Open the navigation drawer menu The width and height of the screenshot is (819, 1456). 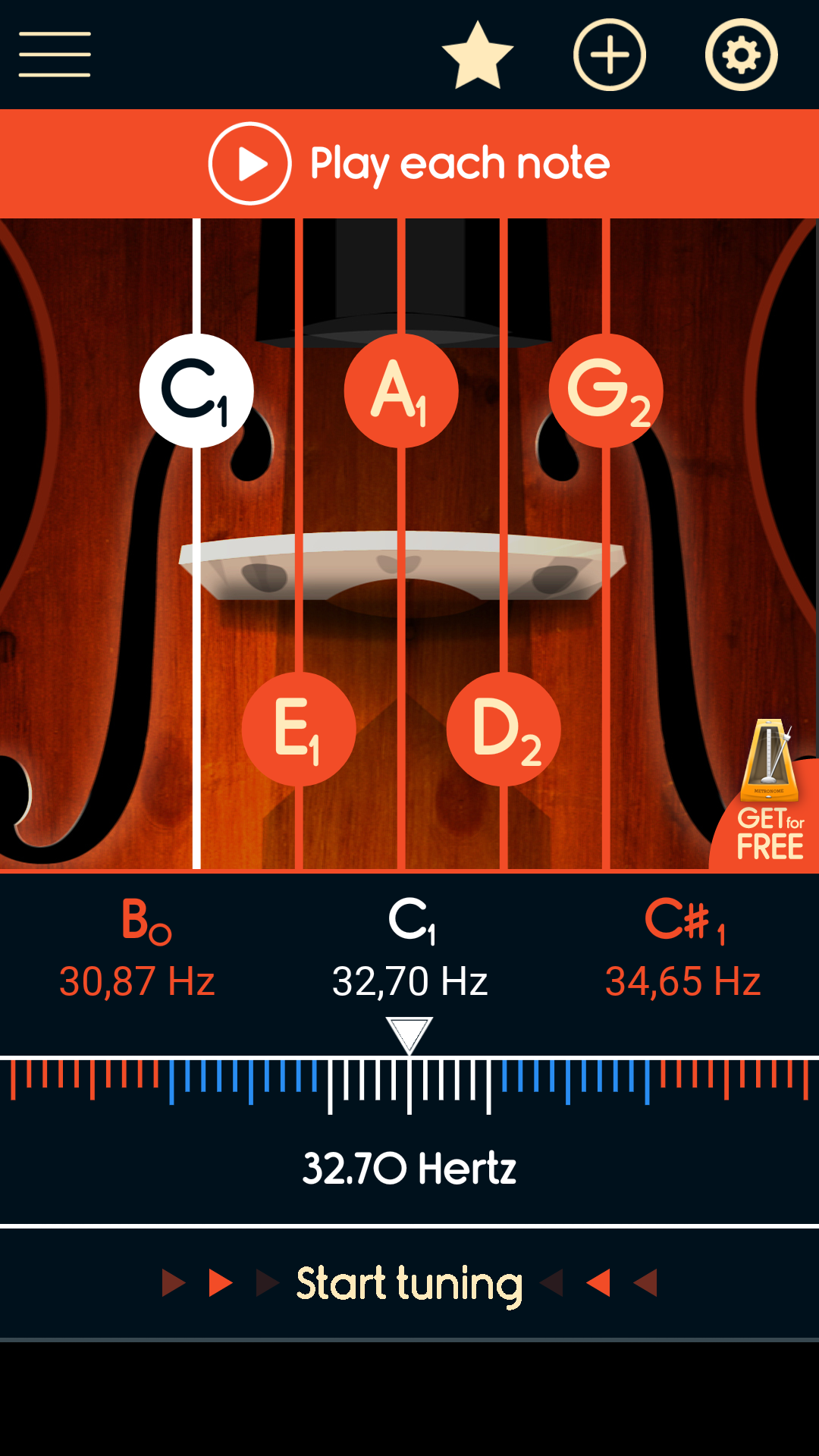point(54,54)
